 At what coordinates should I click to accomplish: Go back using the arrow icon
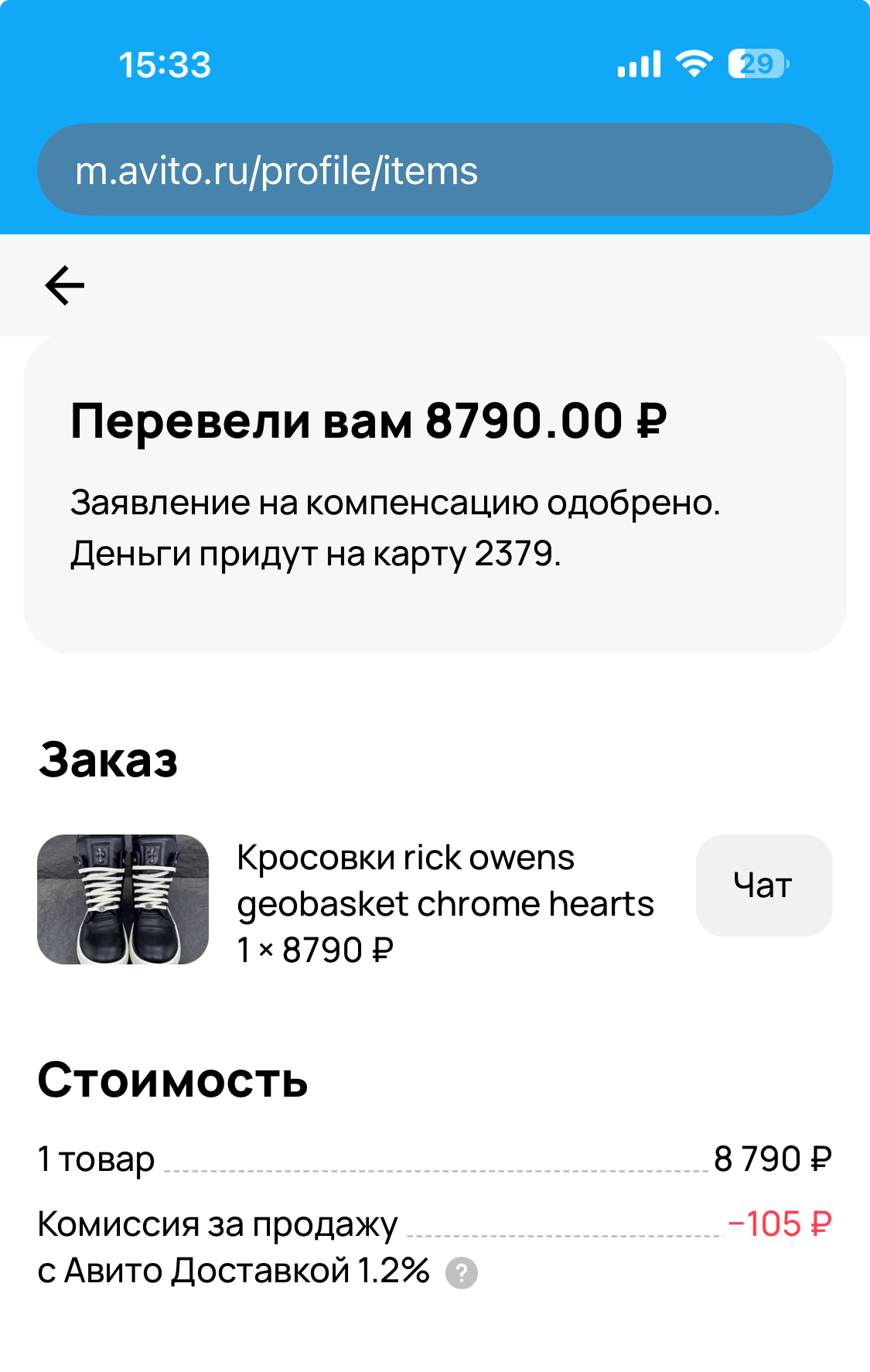click(64, 285)
